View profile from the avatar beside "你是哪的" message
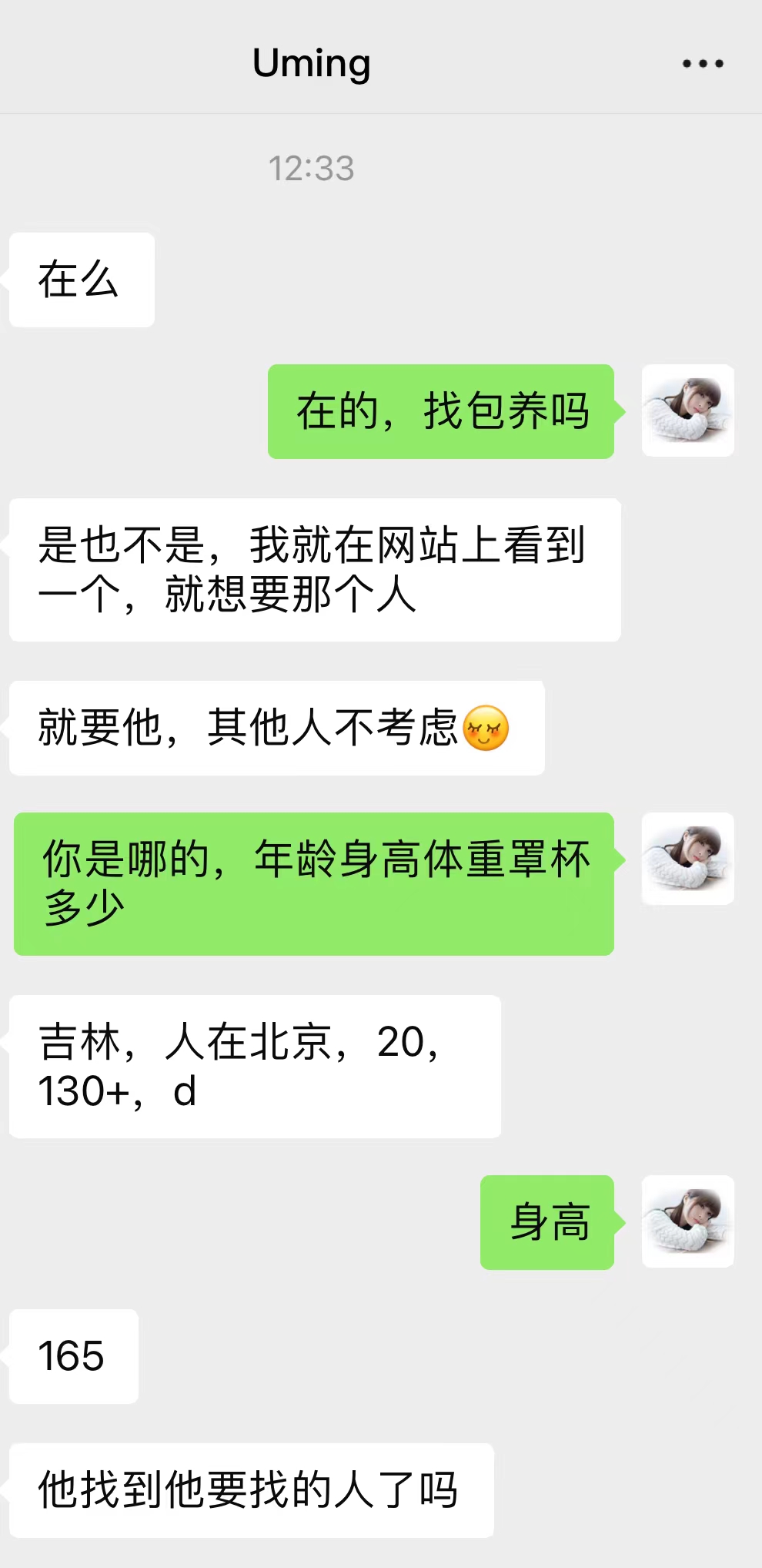 (687, 859)
